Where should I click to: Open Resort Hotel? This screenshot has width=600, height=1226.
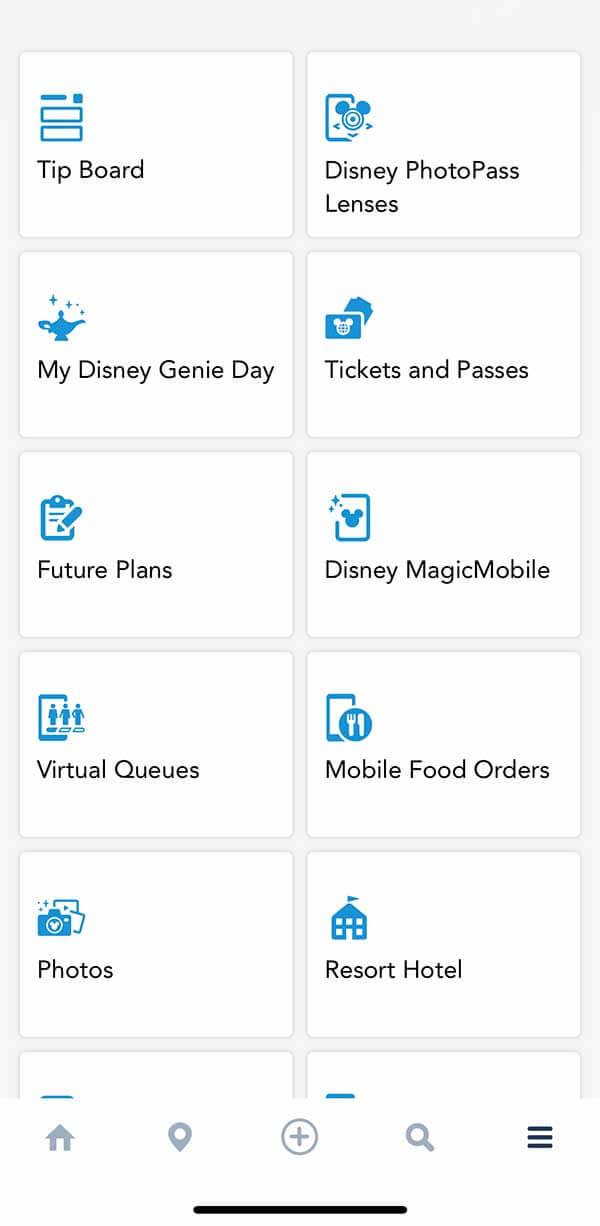point(444,945)
